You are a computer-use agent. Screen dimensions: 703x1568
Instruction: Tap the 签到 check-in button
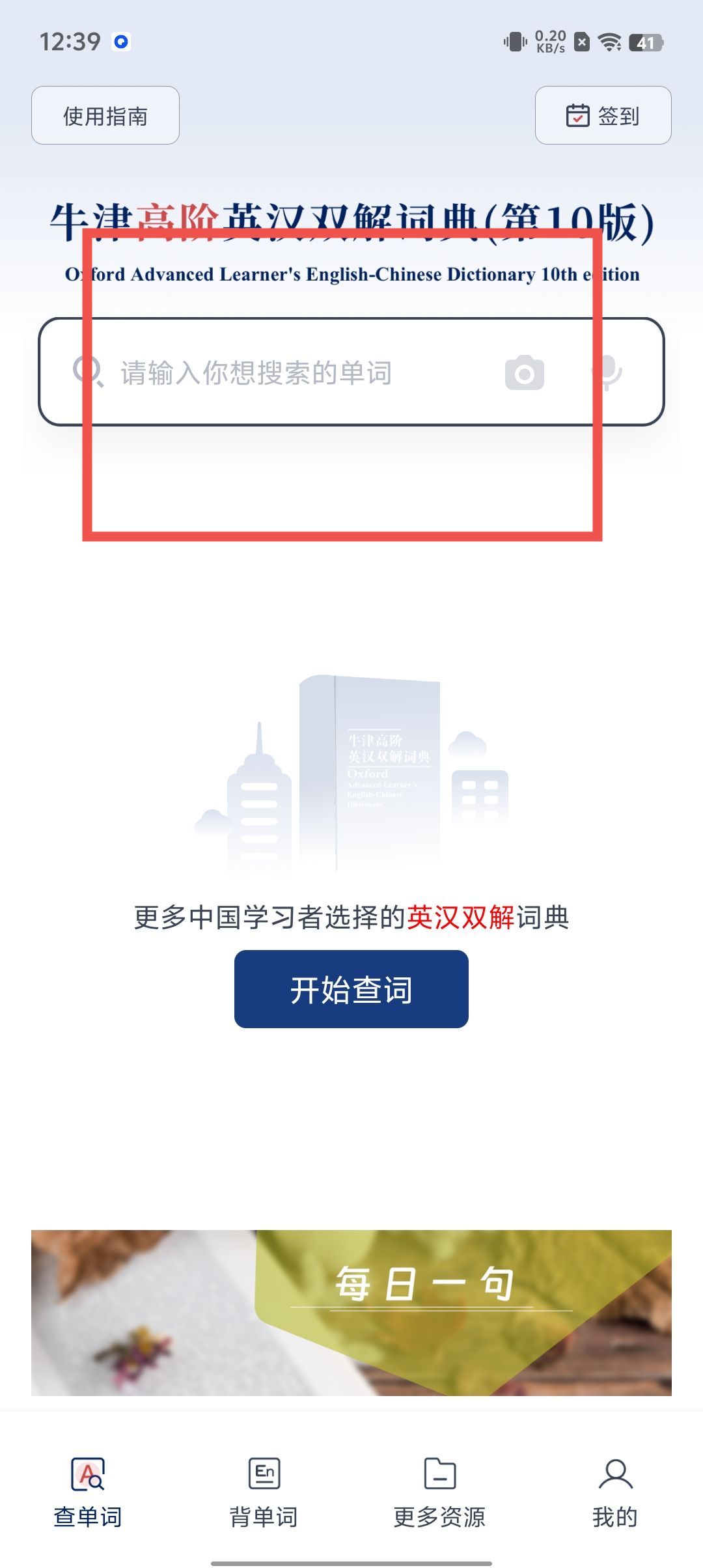603,116
